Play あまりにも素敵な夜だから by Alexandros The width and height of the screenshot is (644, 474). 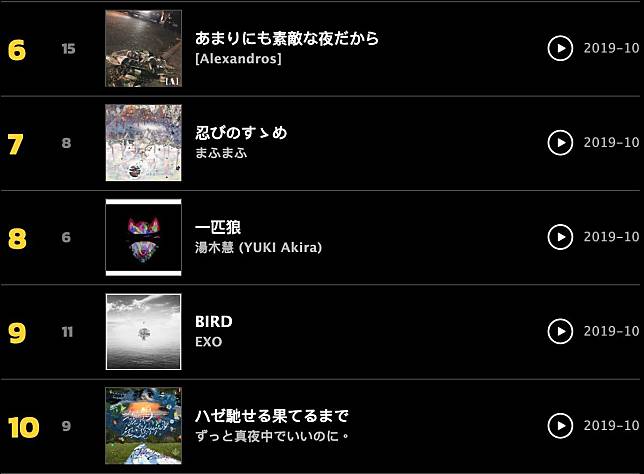click(x=560, y=48)
